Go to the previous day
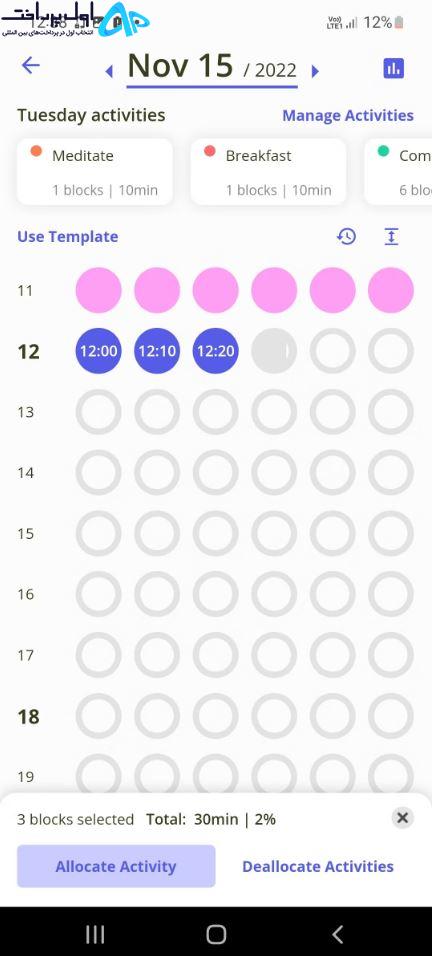This screenshot has height=956, width=432. pyautogui.click(x=110, y=72)
